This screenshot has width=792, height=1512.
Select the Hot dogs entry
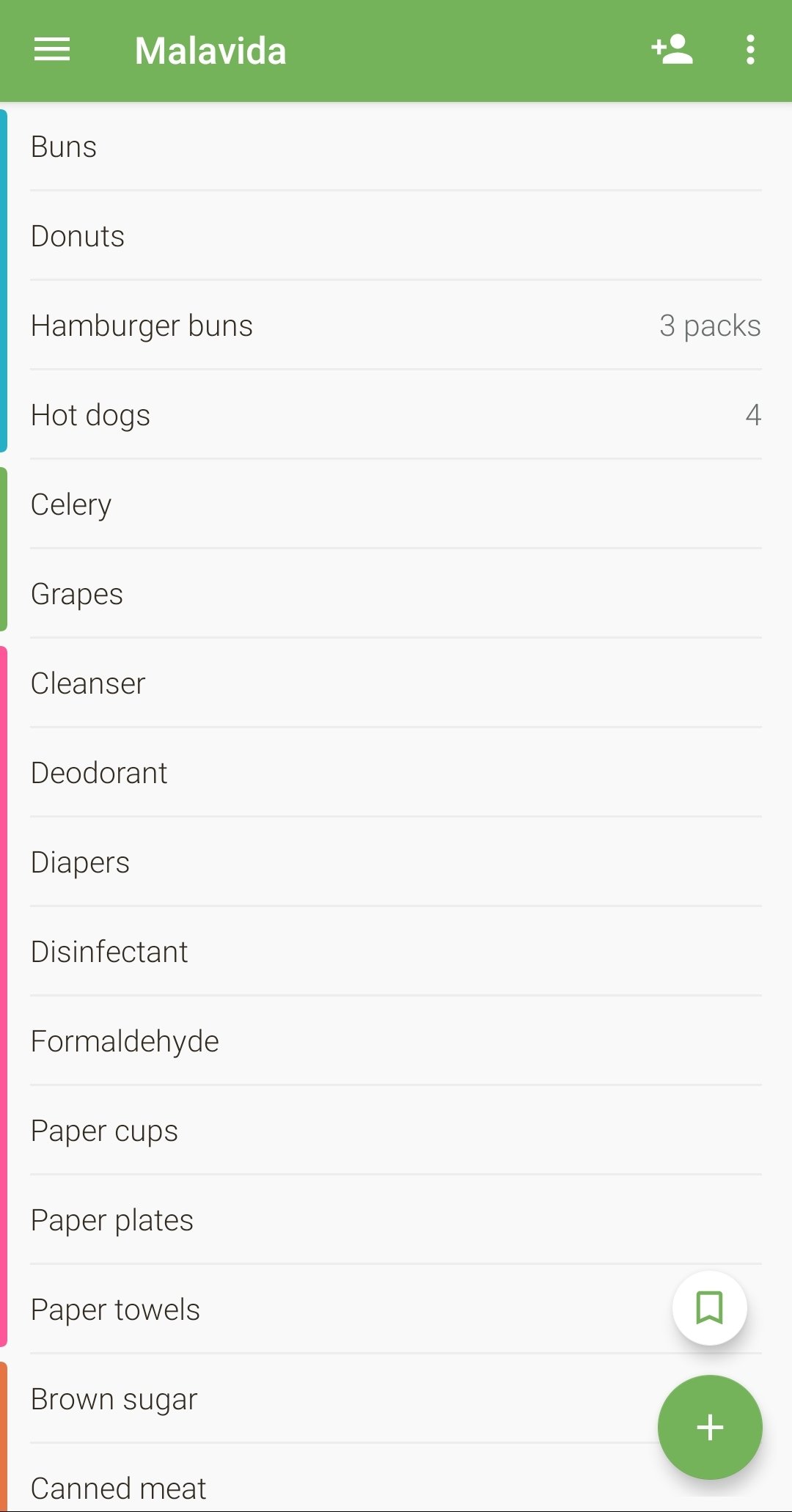pos(396,415)
